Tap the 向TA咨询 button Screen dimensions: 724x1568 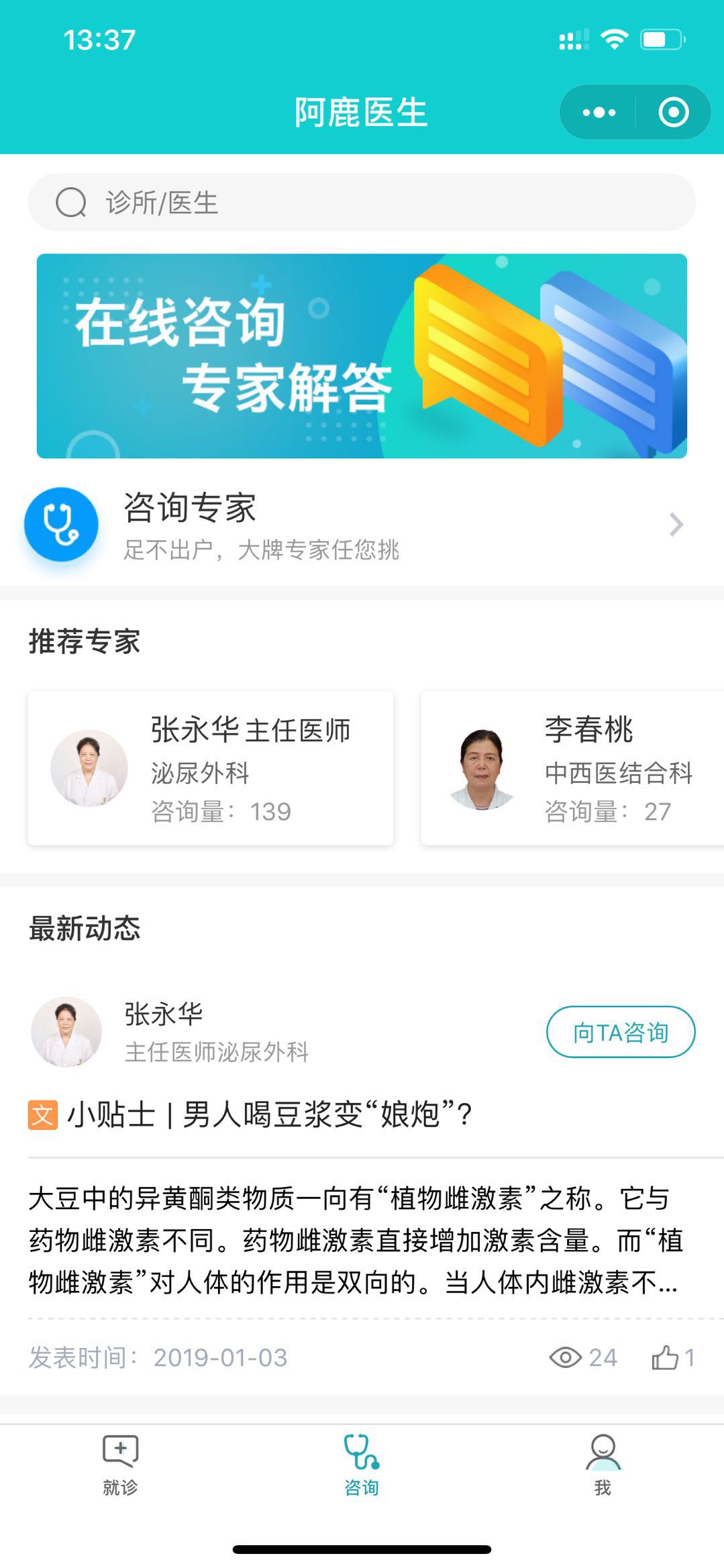pos(621,1032)
